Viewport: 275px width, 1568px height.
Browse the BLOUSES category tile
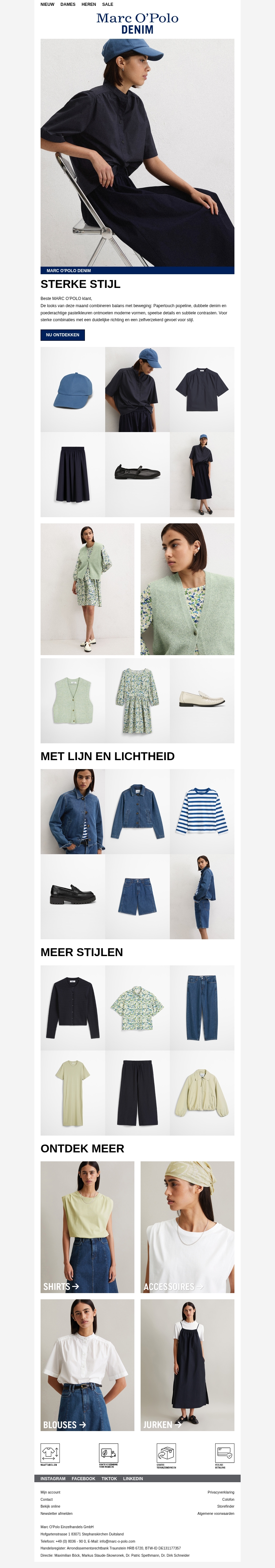87,1365
